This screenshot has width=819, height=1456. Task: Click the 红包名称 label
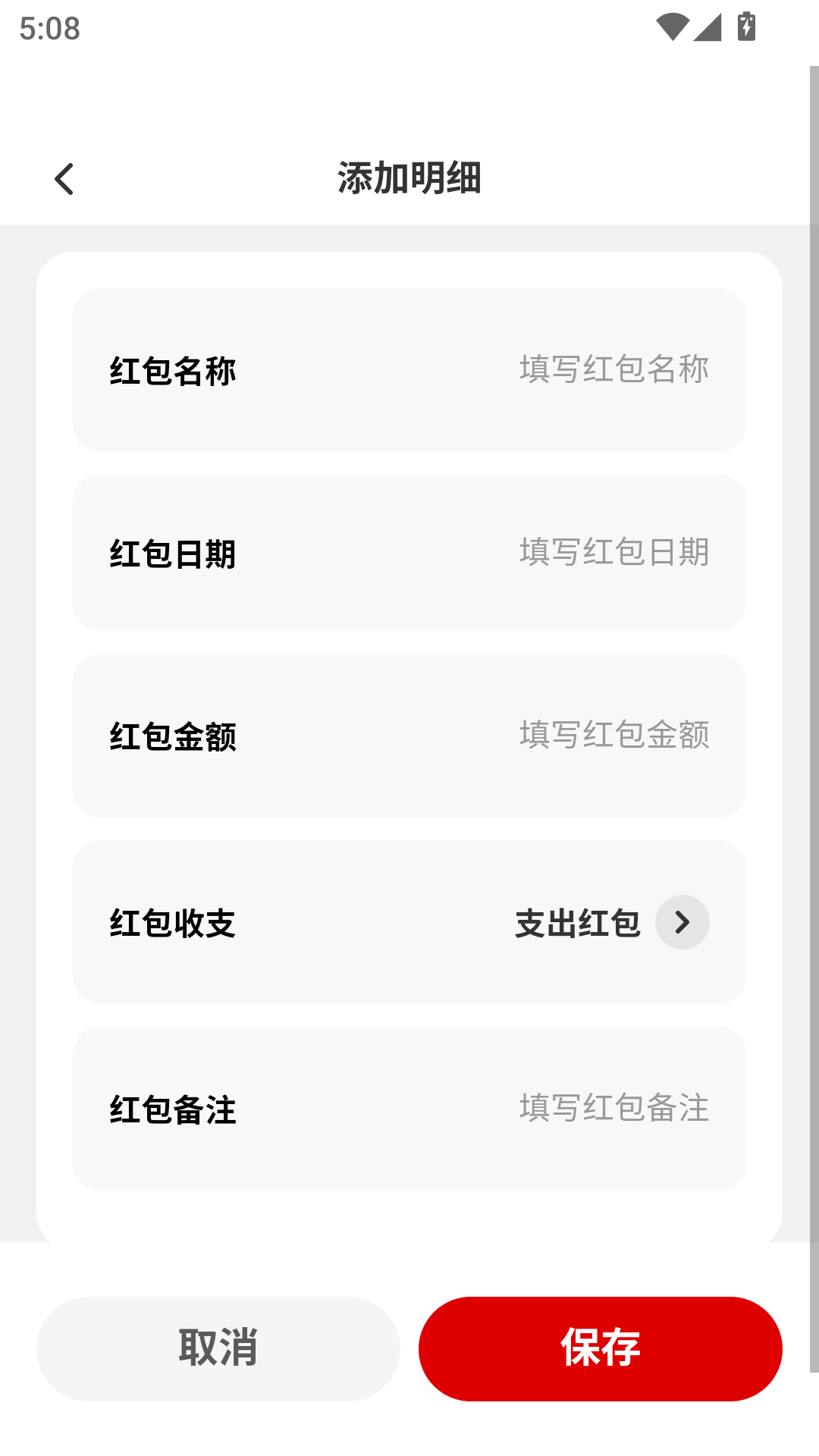point(172,369)
